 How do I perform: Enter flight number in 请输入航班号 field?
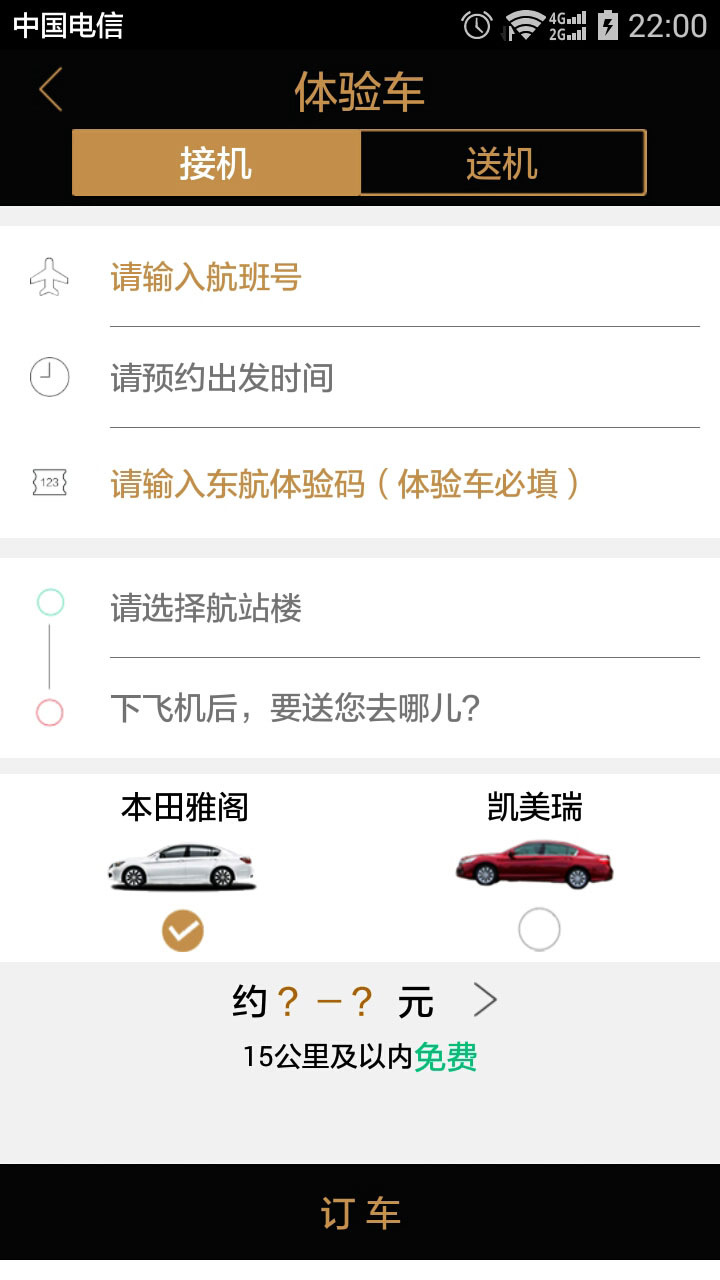click(x=400, y=278)
